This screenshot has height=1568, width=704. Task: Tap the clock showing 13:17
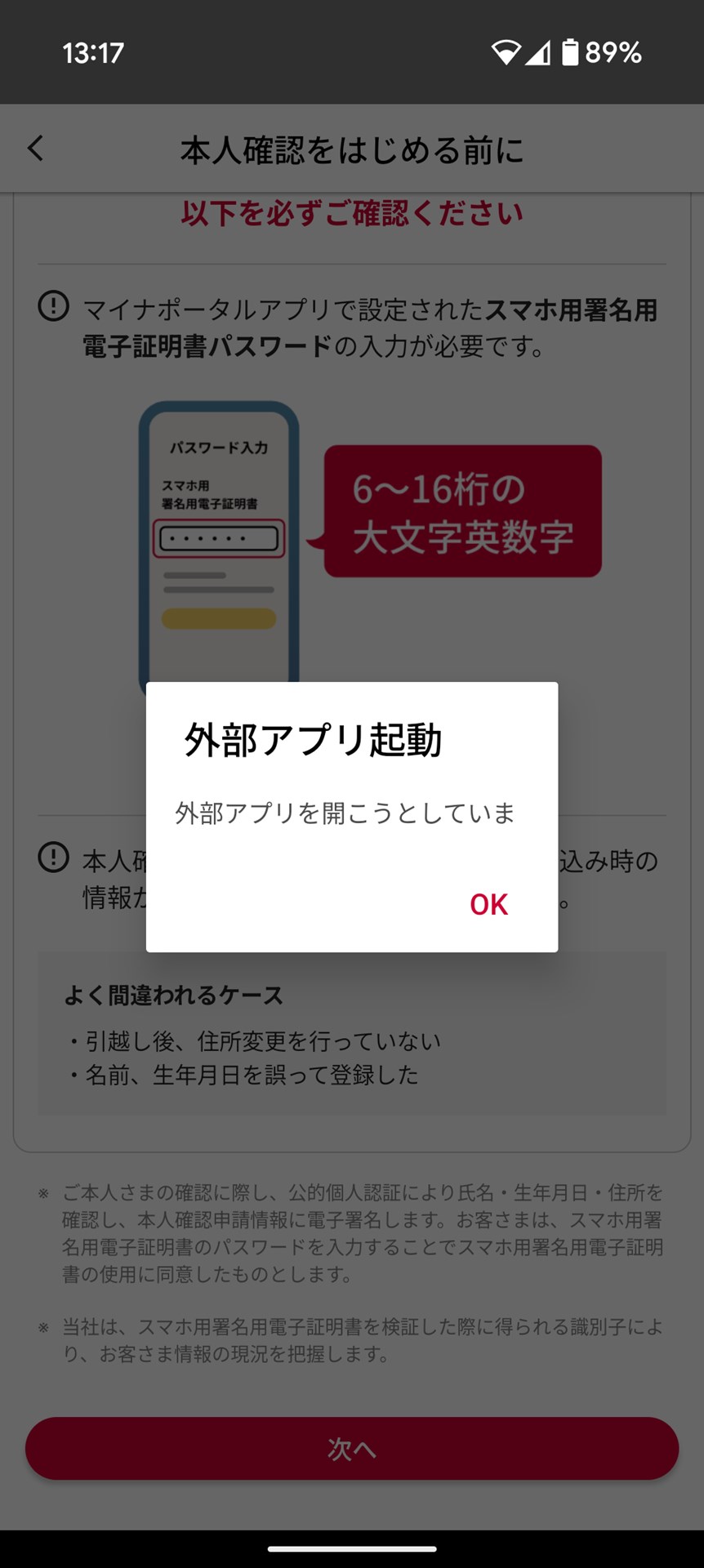[x=92, y=51]
